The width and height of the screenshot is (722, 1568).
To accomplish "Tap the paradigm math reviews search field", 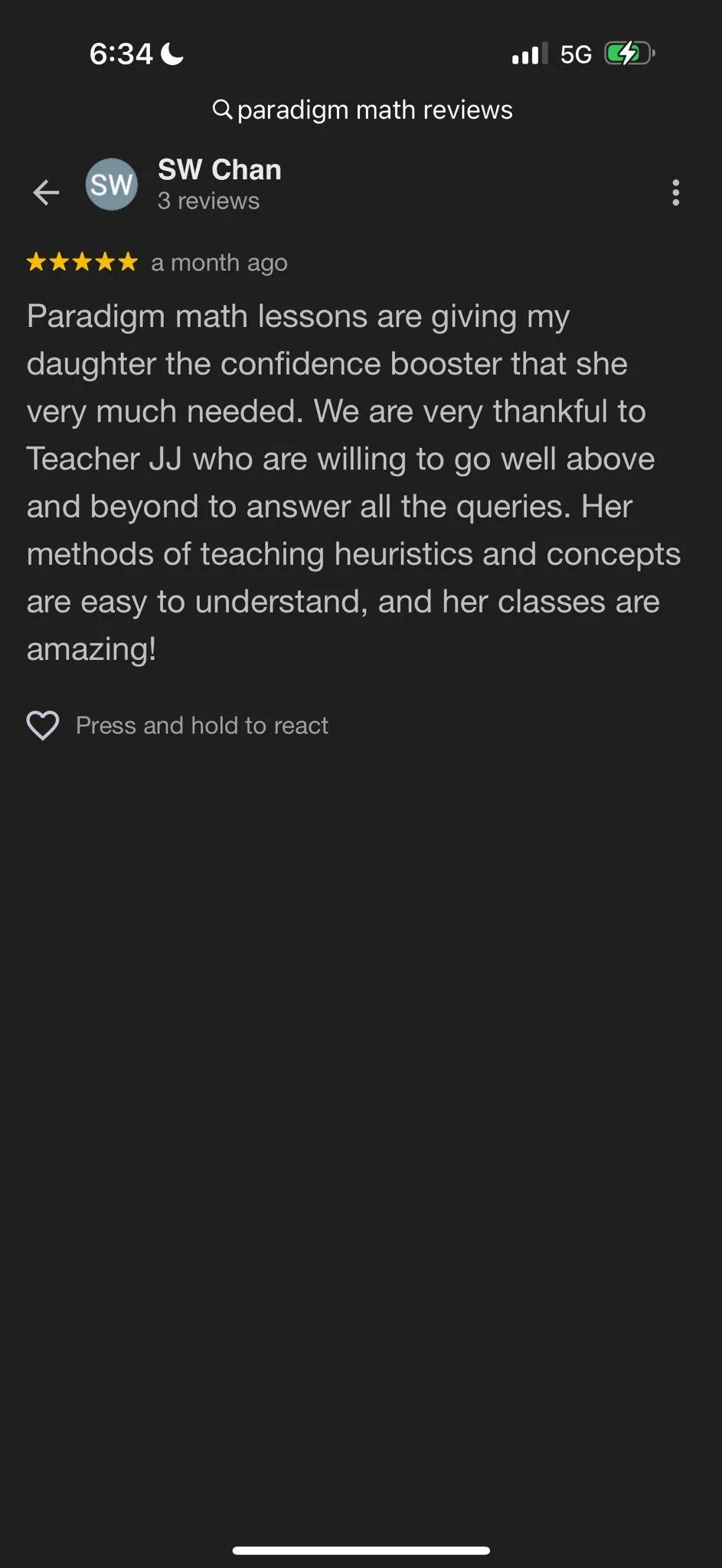I will click(x=361, y=109).
